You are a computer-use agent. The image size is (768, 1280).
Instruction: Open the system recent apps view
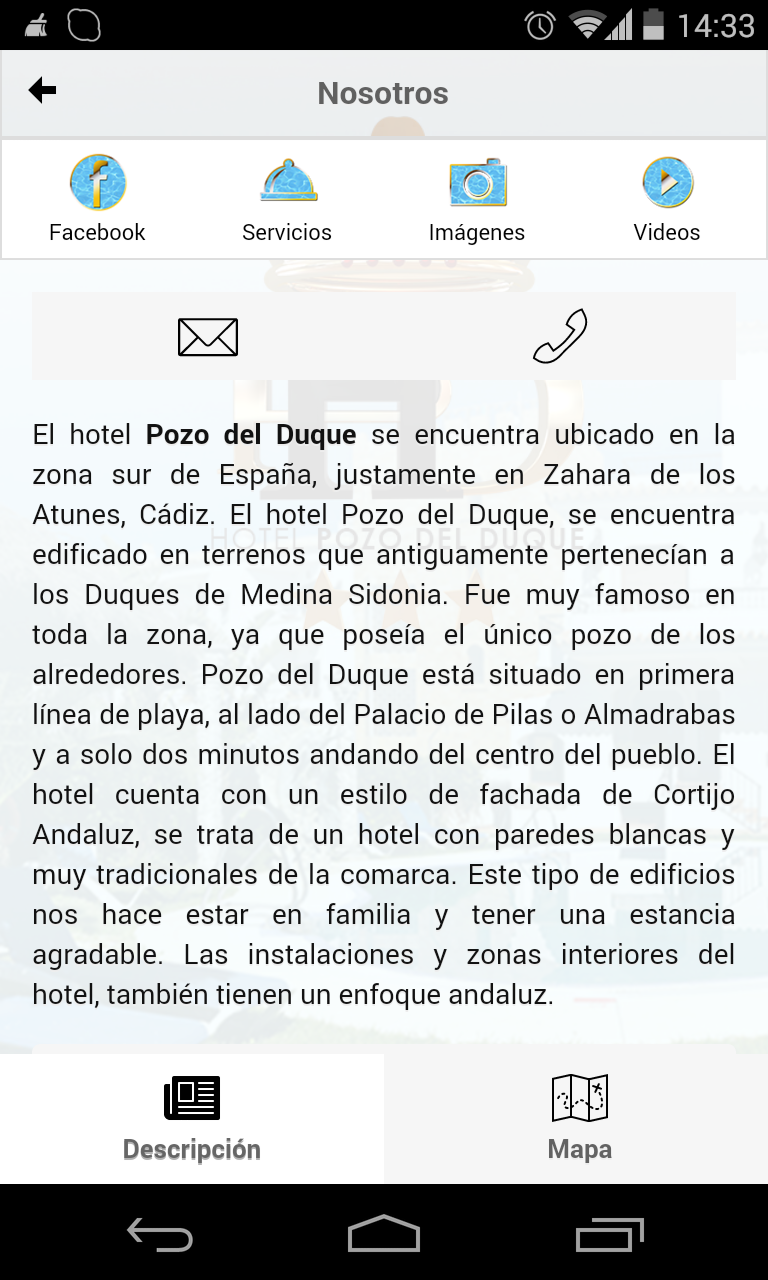coord(610,1234)
